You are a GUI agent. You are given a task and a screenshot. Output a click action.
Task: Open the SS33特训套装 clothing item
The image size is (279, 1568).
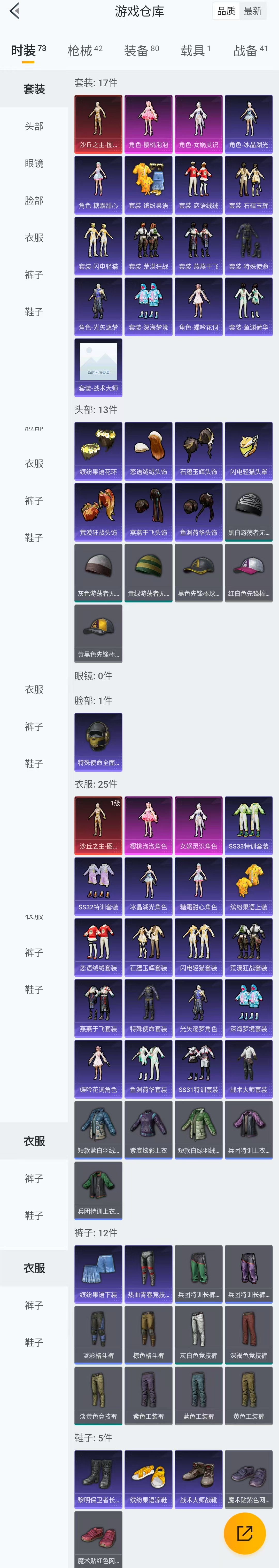pyautogui.click(x=248, y=825)
